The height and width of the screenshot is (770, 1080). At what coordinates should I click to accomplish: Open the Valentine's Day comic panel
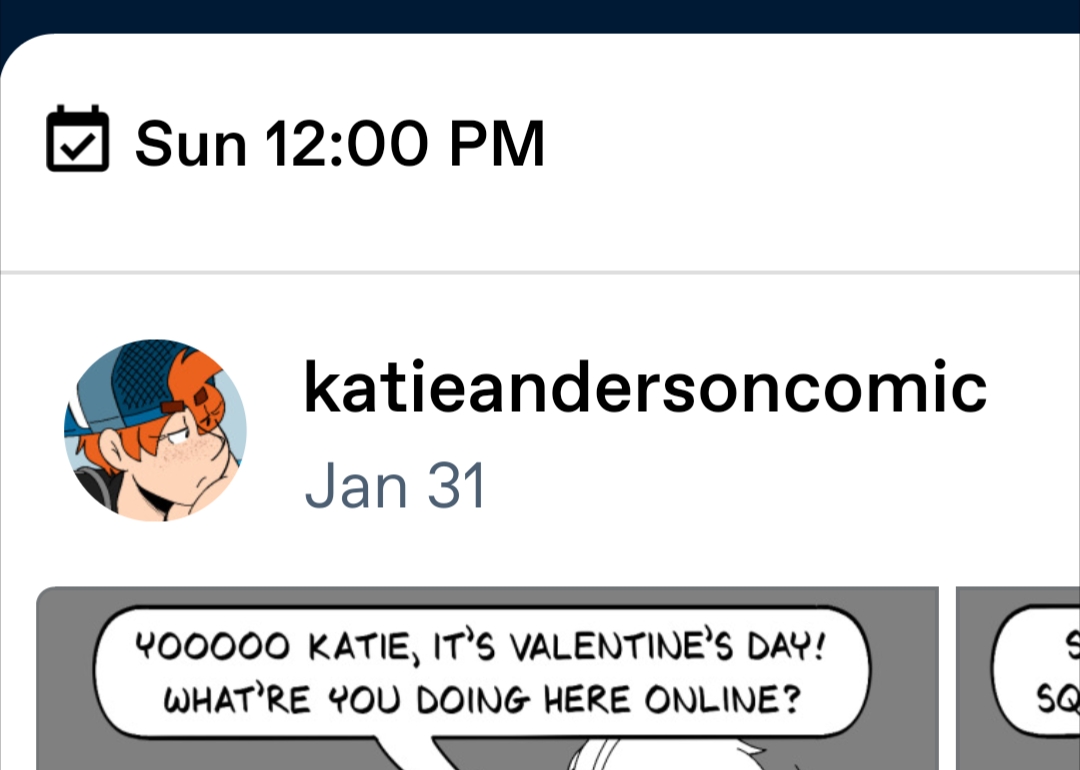487,678
